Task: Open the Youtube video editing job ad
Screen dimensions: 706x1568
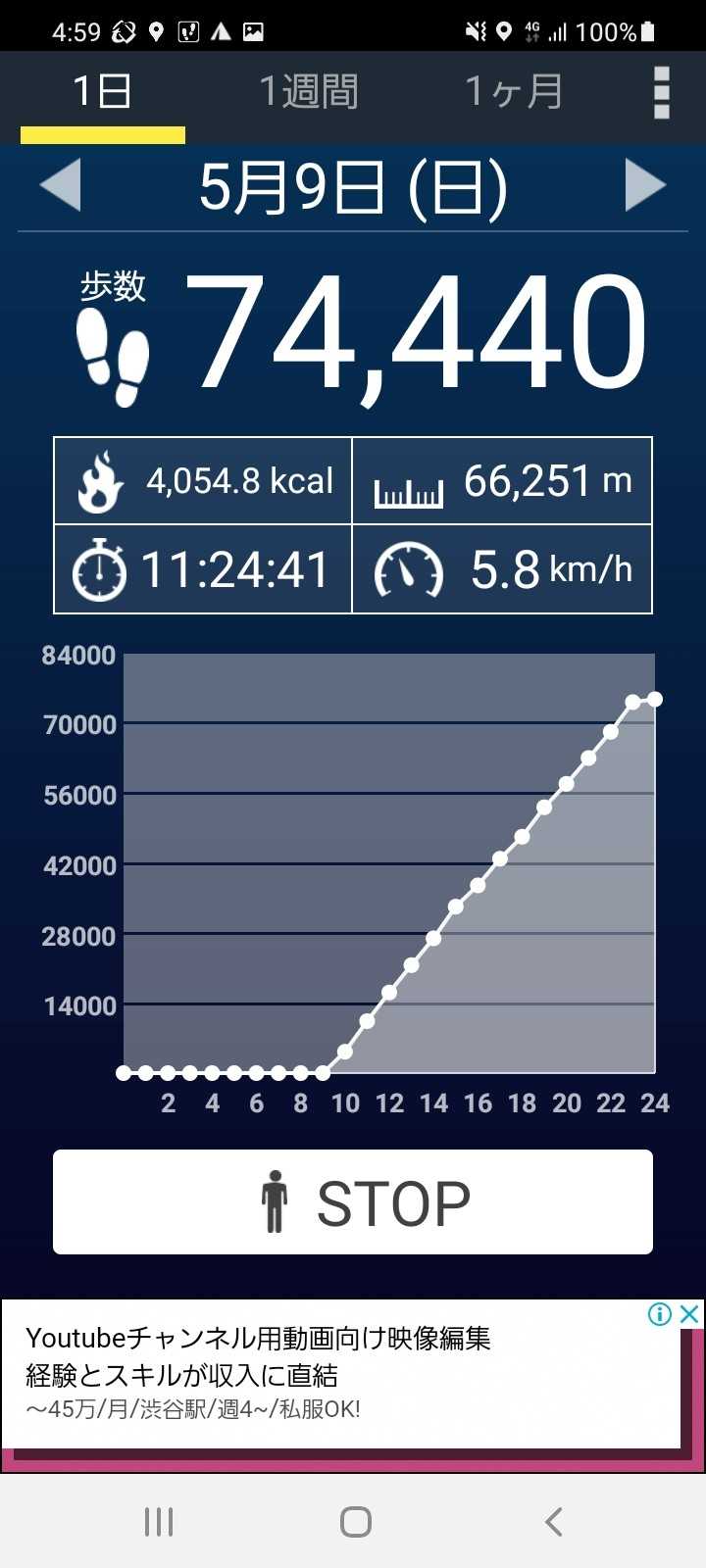Action: (294, 1372)
